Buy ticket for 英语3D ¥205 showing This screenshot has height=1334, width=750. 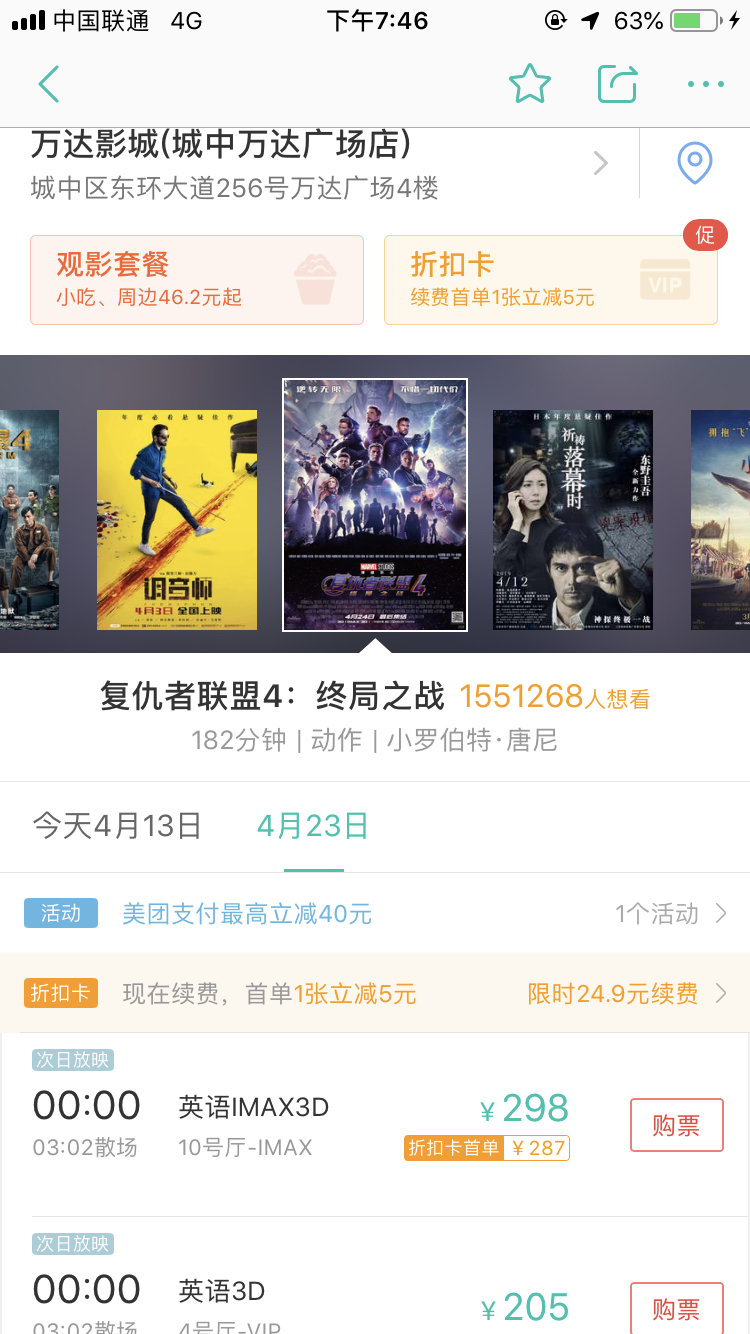tap(677, 1306)
